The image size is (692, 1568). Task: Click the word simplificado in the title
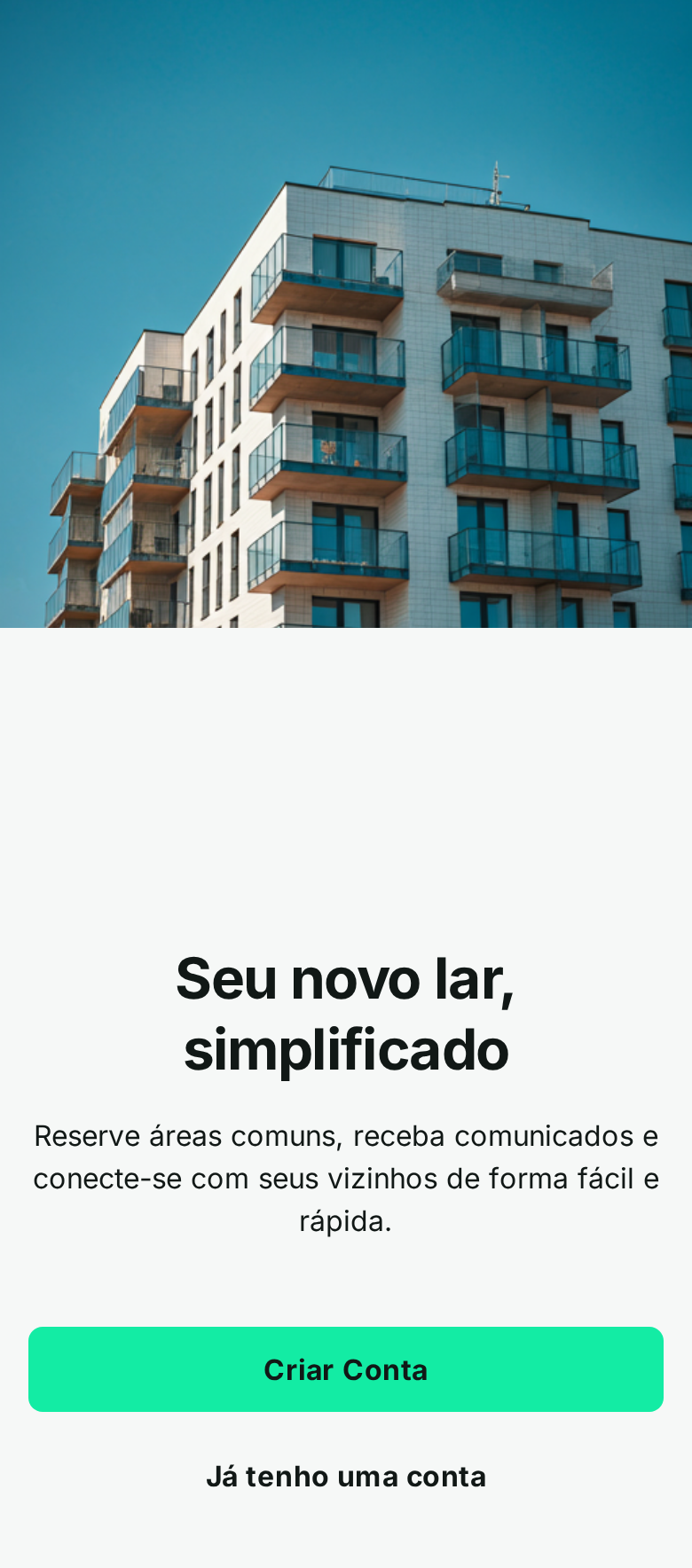tap(346, 1051)
